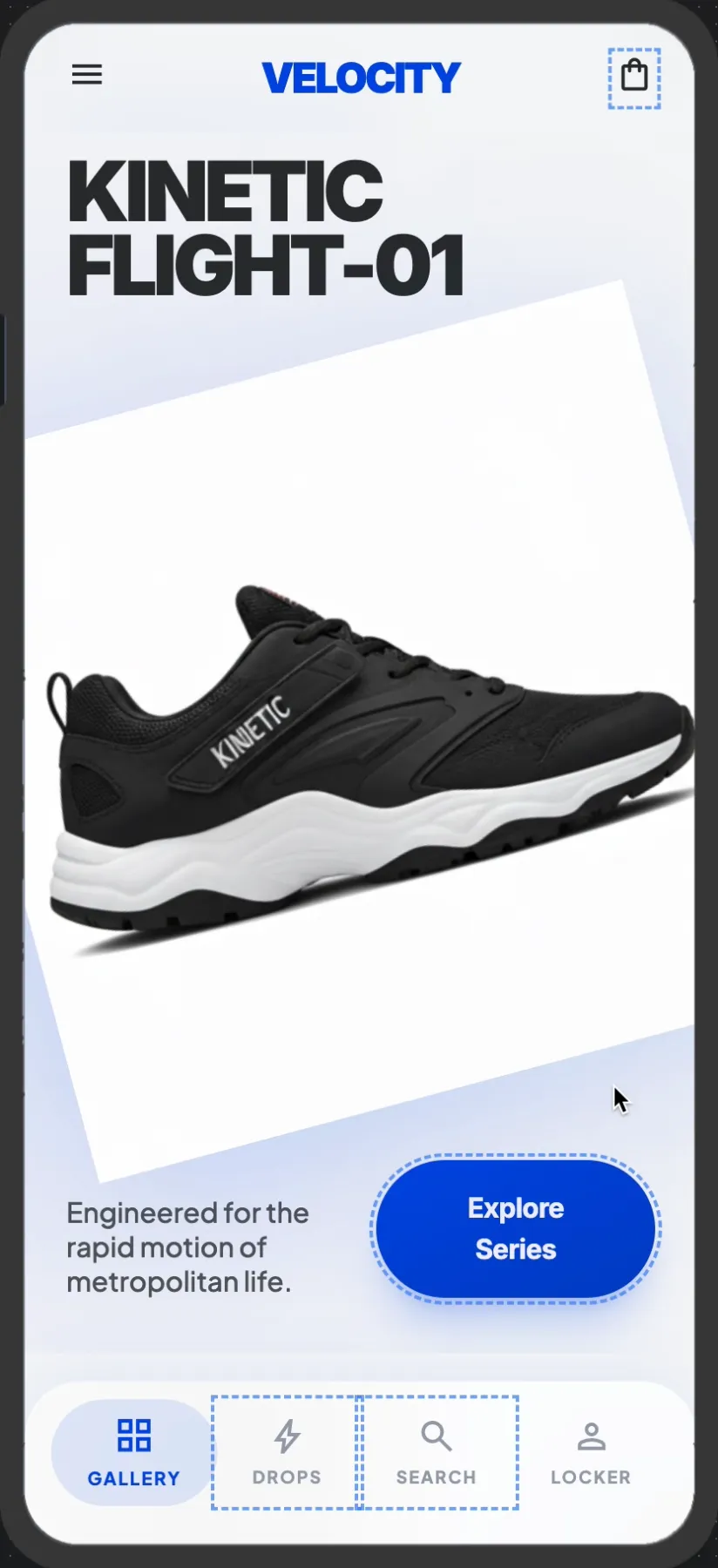Open the shopping bag
The width and height of the screenshot is (718, 1568).
tap(634, 78)
